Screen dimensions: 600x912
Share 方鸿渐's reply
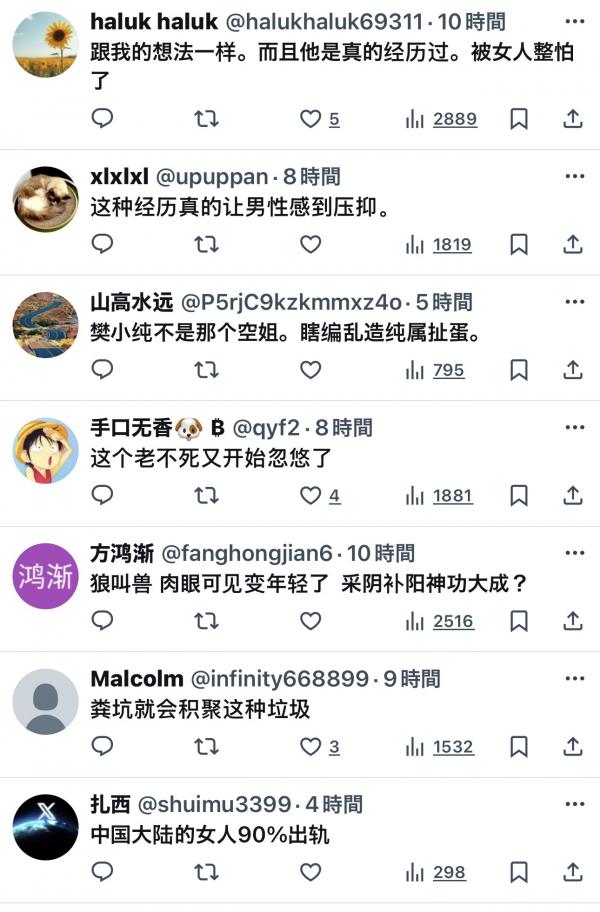pyautogui.click(x=573, y=621)
